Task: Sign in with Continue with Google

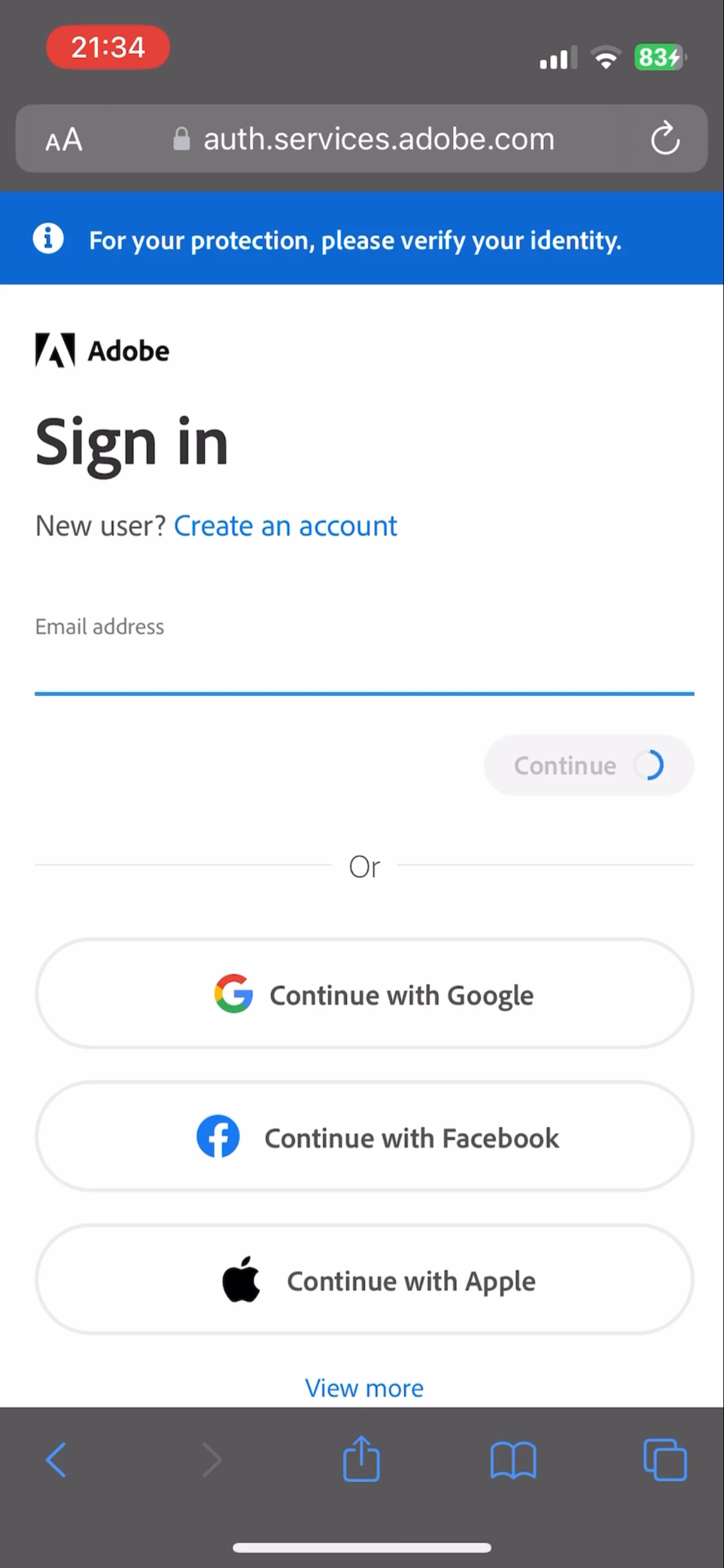Action: 364,994
